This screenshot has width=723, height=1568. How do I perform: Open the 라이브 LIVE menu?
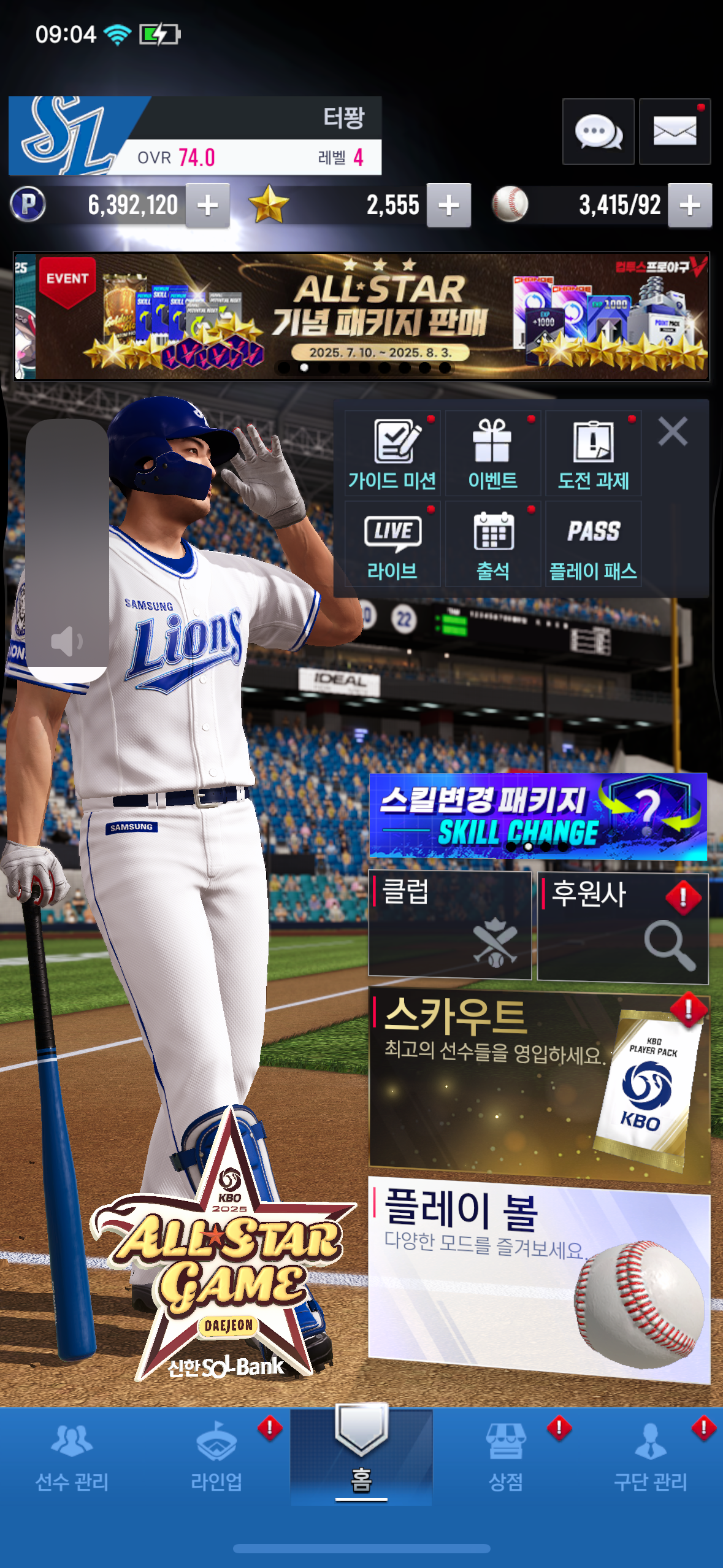[392, 544]
